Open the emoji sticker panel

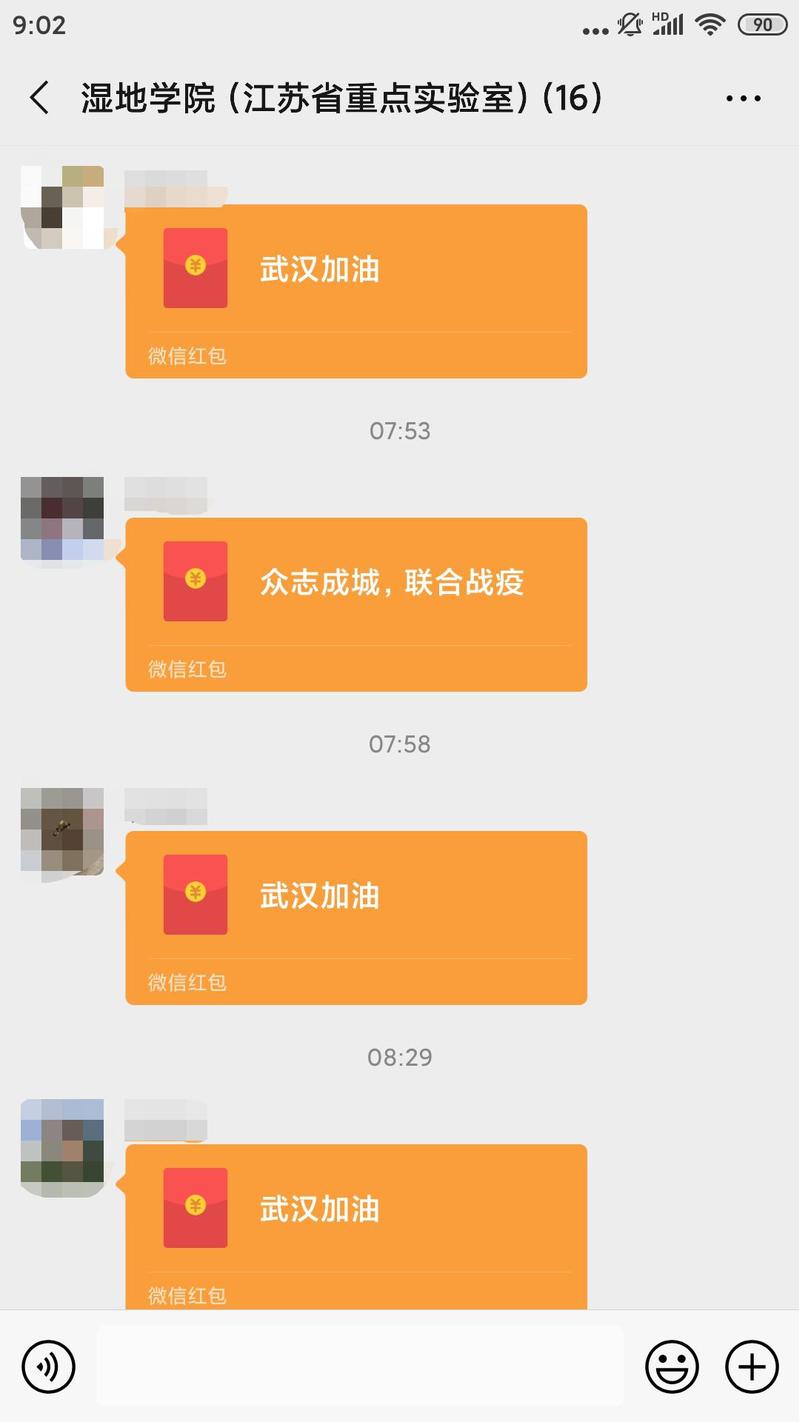pos(672,1366)
